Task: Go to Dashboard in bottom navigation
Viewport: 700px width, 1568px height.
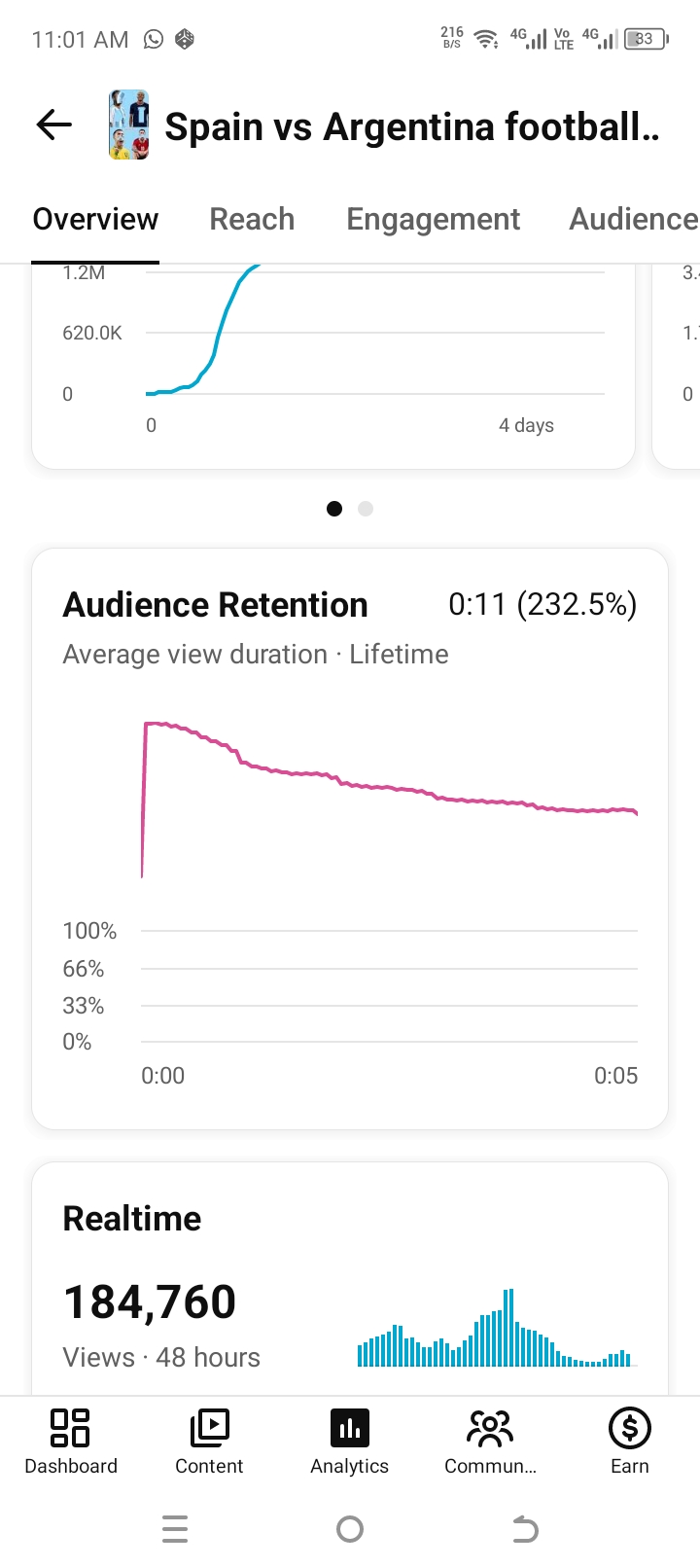Action: pyautogui.click(x=70, y=1443)
